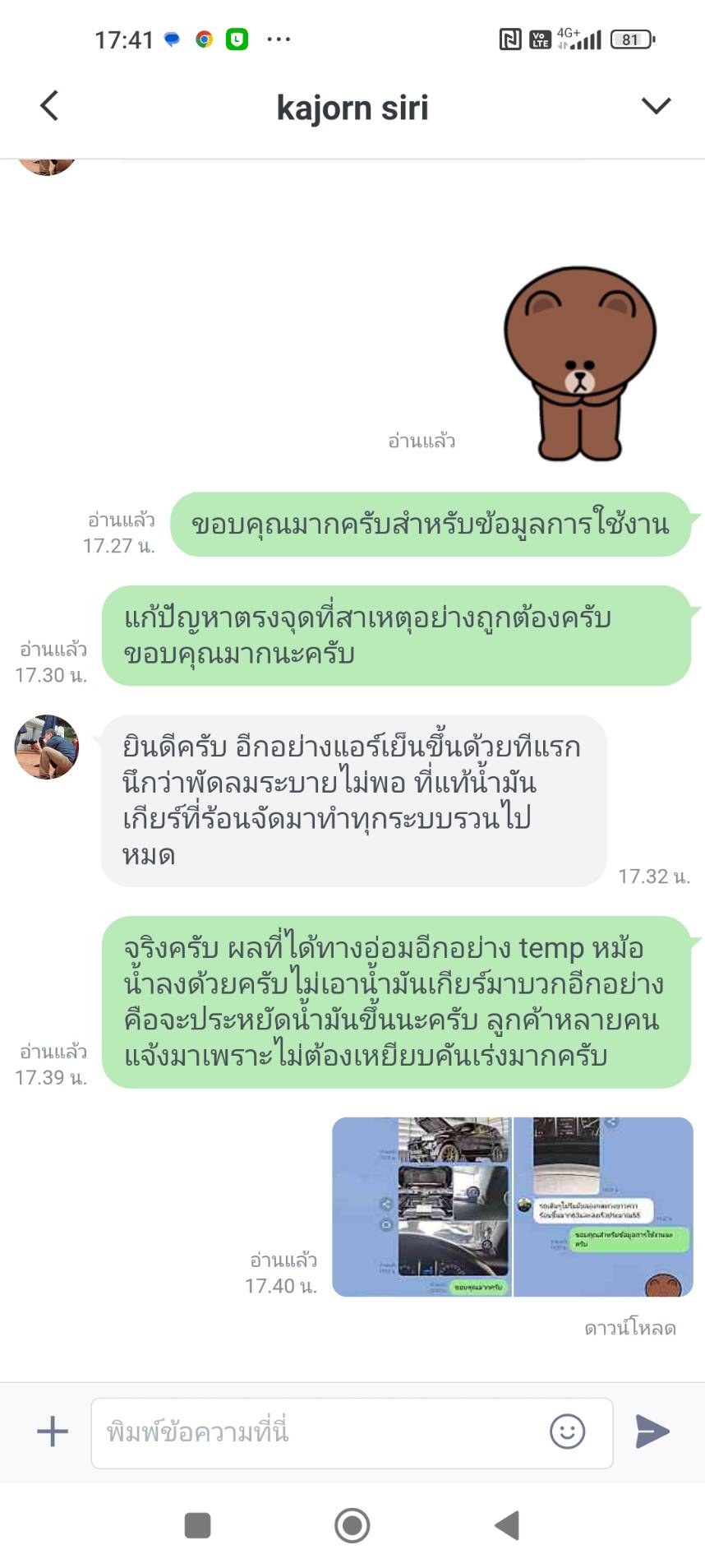
Task: Tap the brown bear sticker
Action: coord(579,363)
